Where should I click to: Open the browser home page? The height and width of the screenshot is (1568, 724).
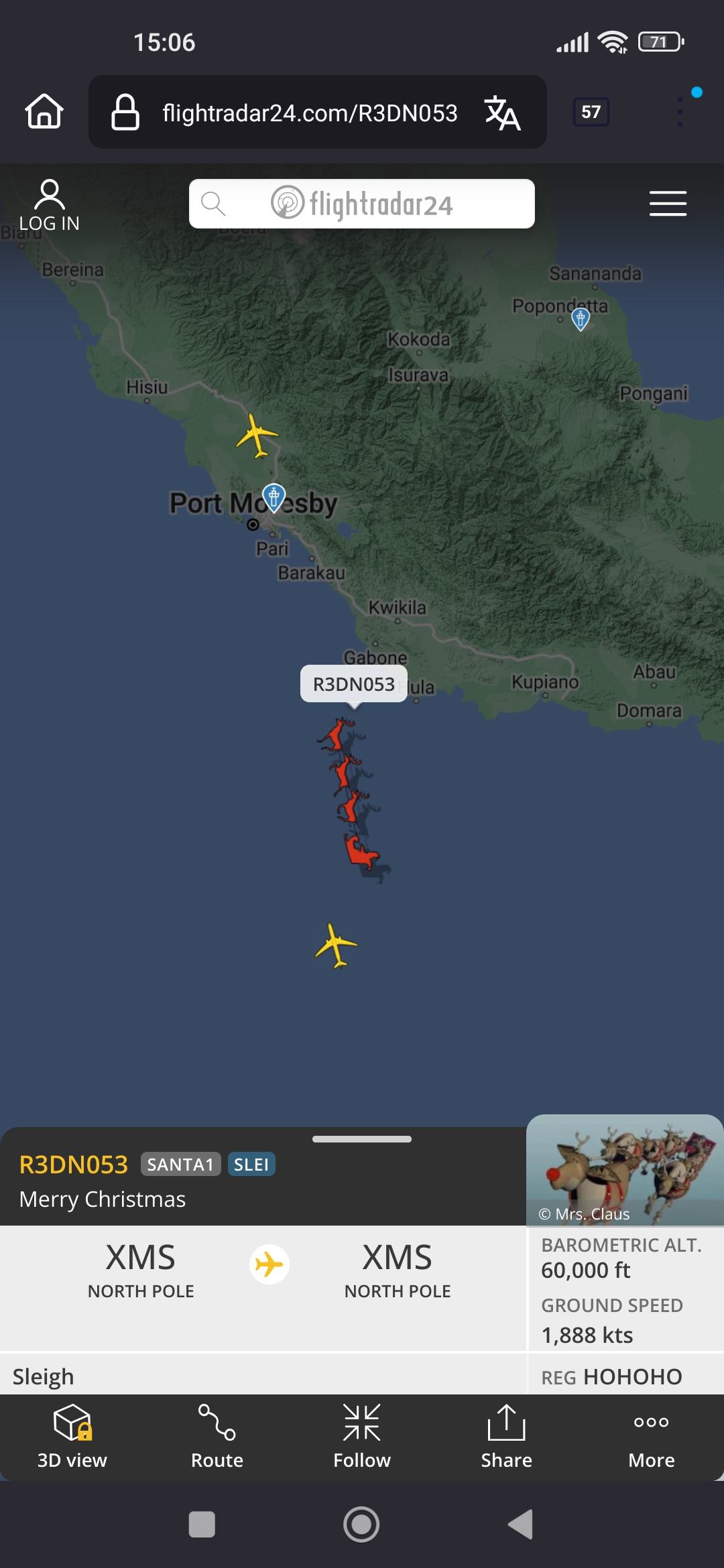[44, 111]
